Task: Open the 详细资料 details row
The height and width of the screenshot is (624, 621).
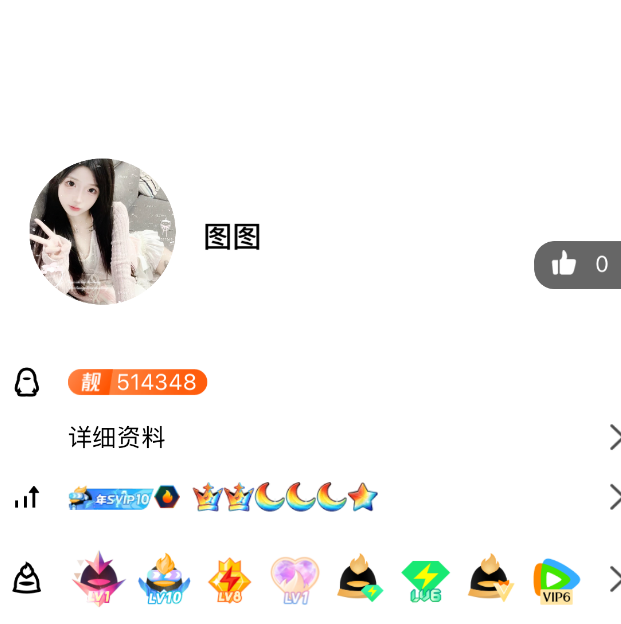Action: pos(117,437)
